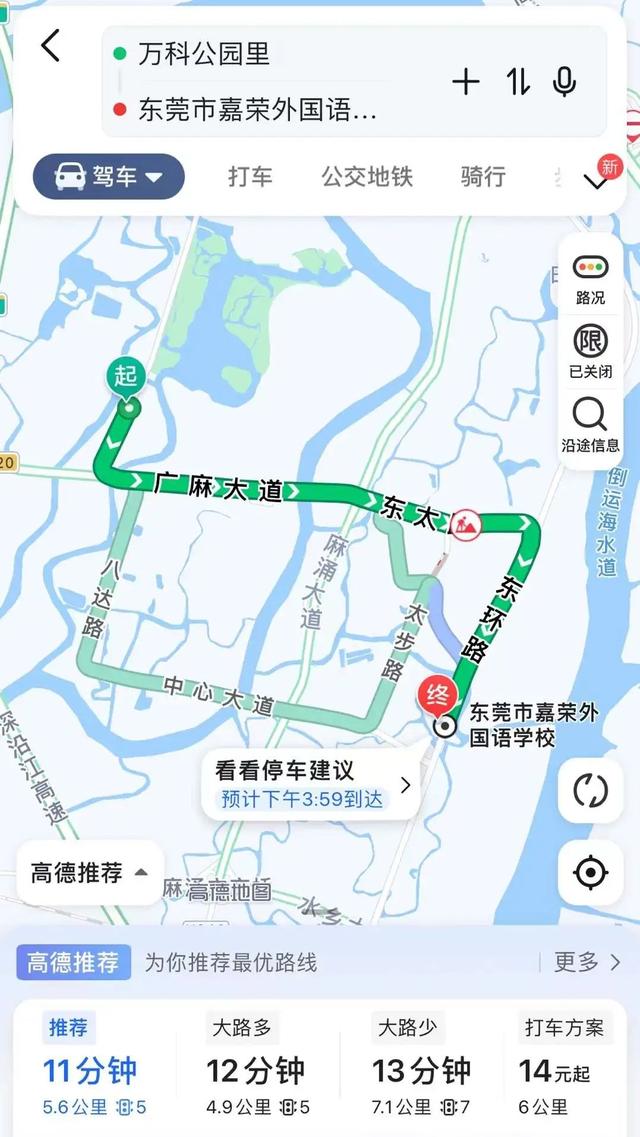Edit the destination 东莞市嘉荣外国语
The width and height of the screenshot is (640, 1137).
pyautogui.click(x=258, y=110)
